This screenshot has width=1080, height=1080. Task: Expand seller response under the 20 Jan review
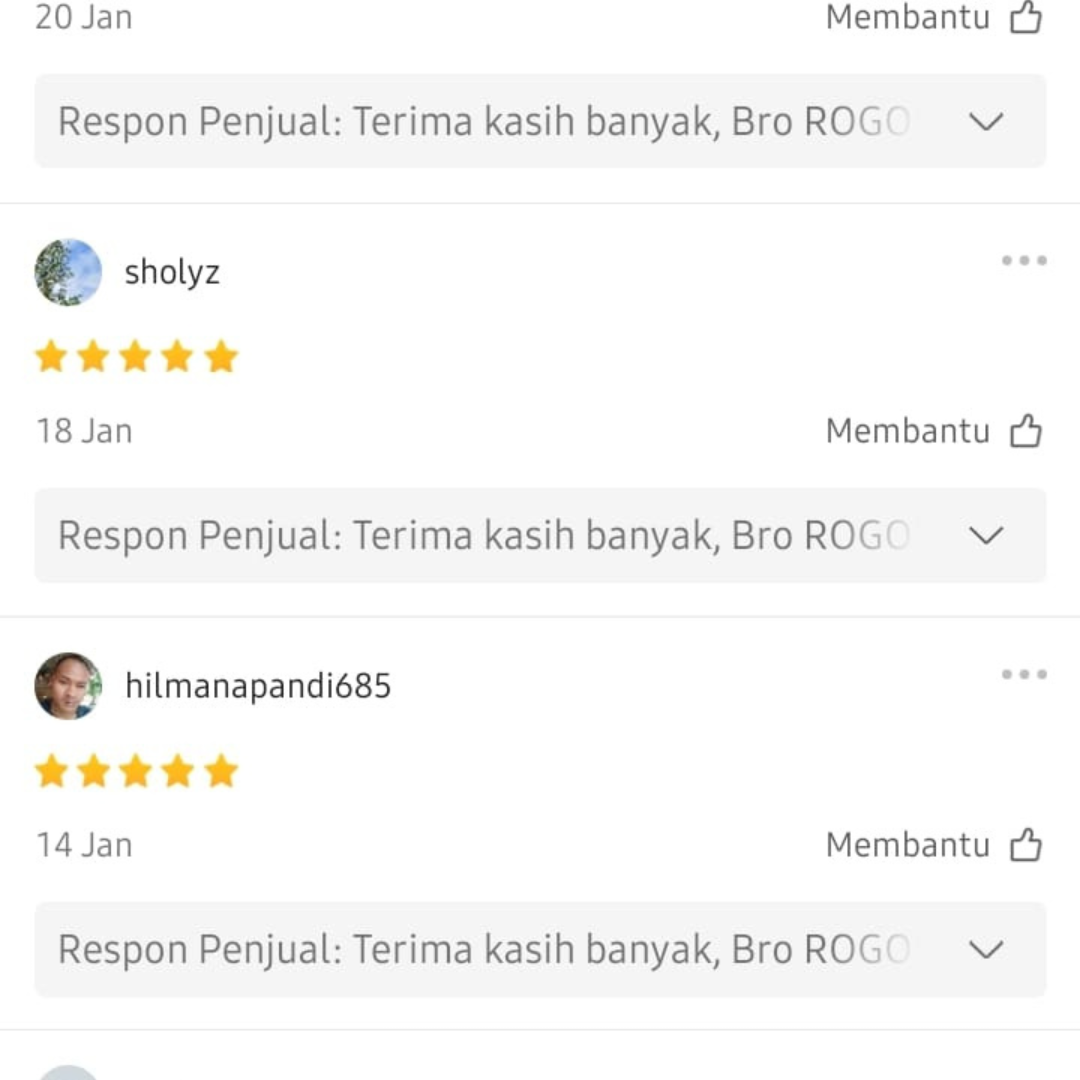point(986,122)
